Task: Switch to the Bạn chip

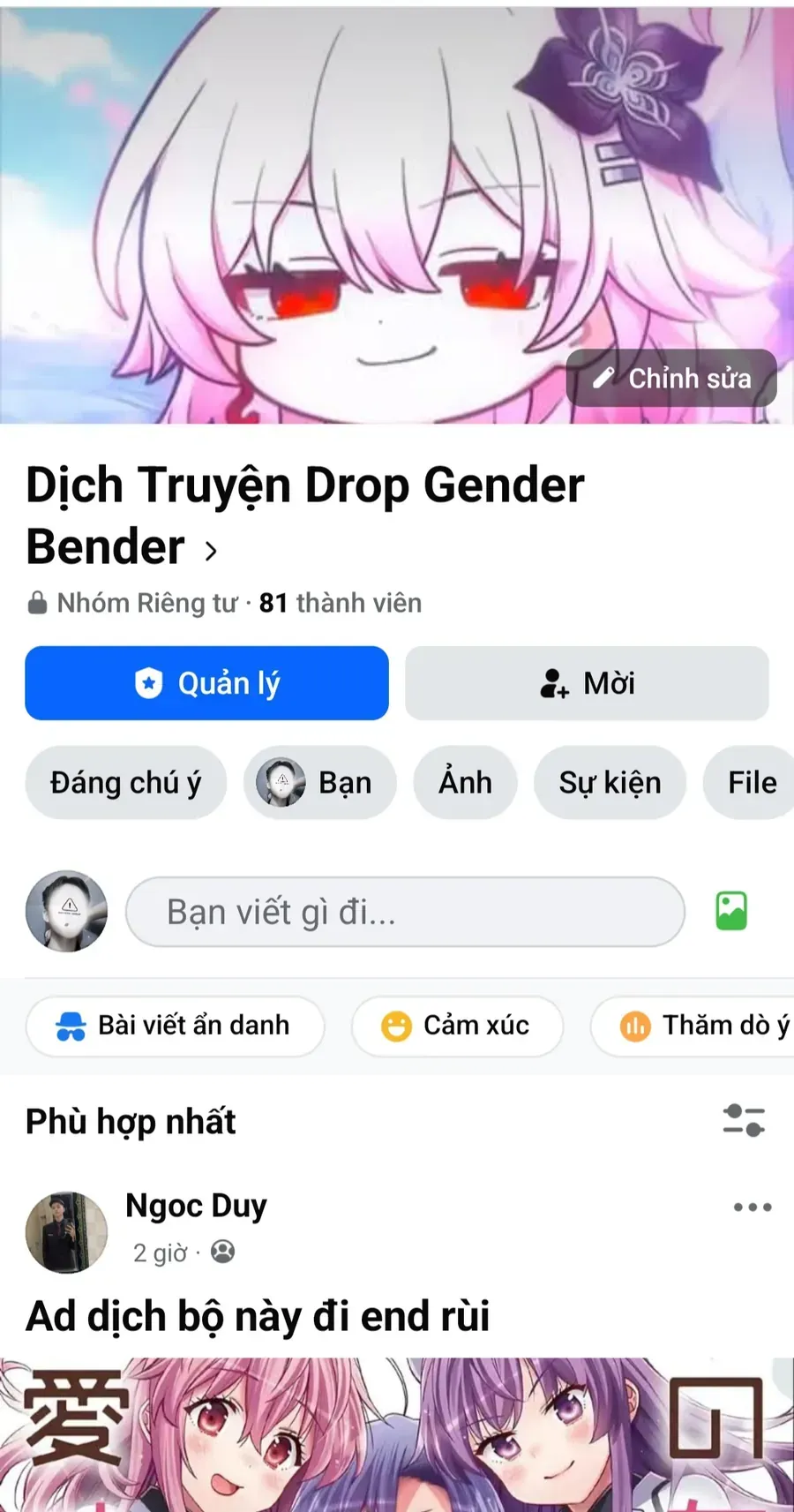Action: coord(319,783)
